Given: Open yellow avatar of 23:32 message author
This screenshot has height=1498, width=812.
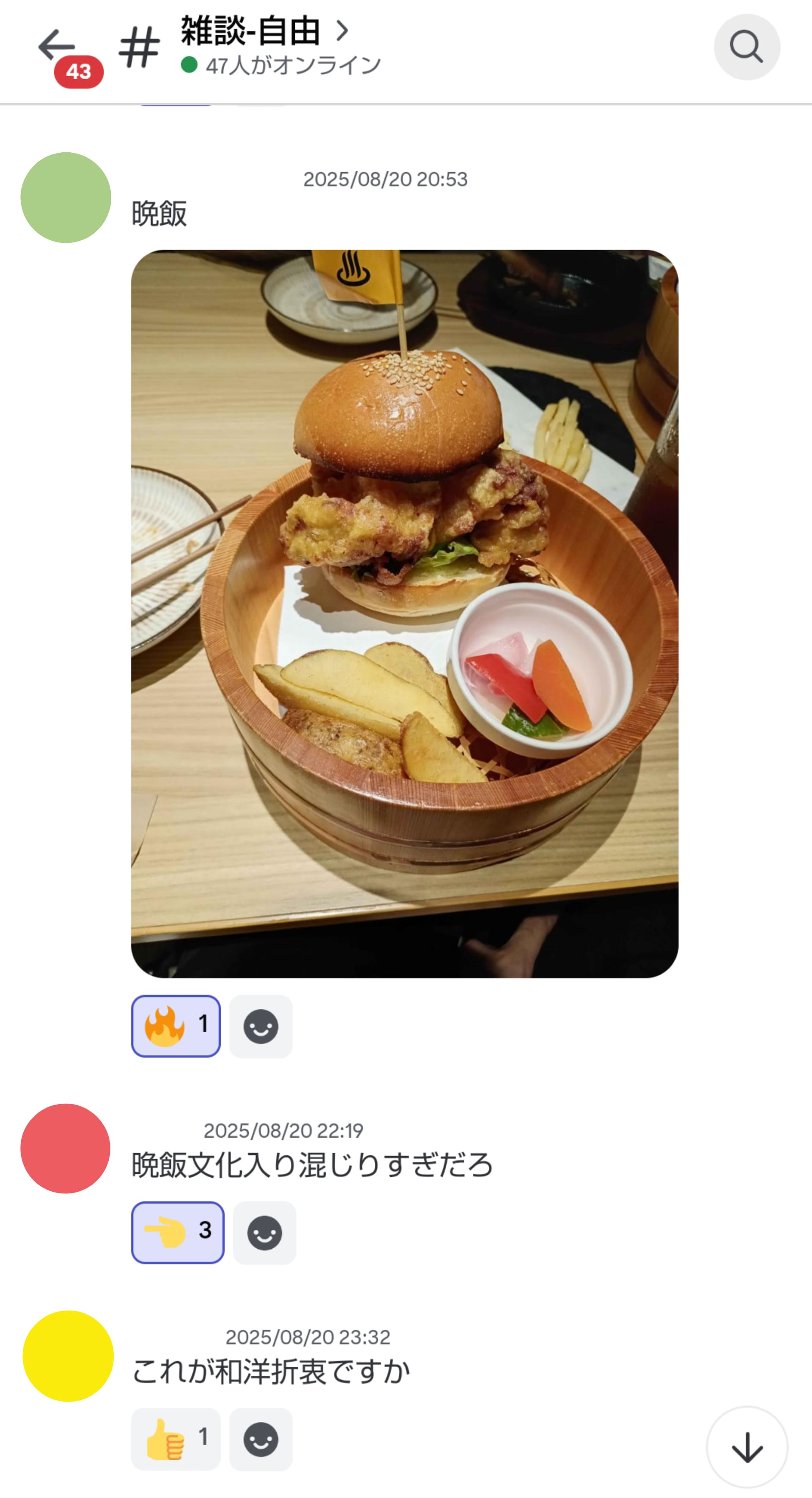Looking at the screenshot, I should coord(68,1355).
